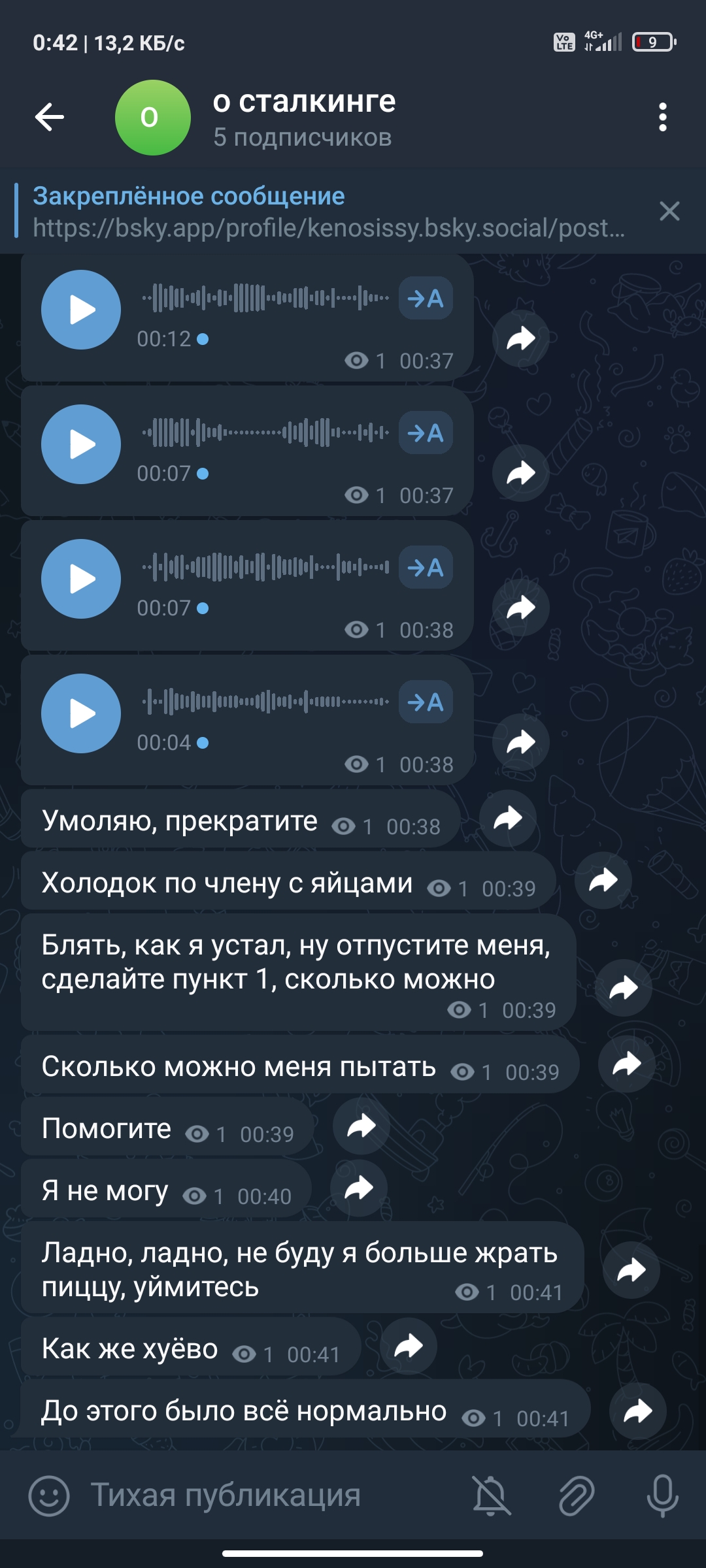
Task: Transcribe the 00:04 voice message
Action: (426, 702)
